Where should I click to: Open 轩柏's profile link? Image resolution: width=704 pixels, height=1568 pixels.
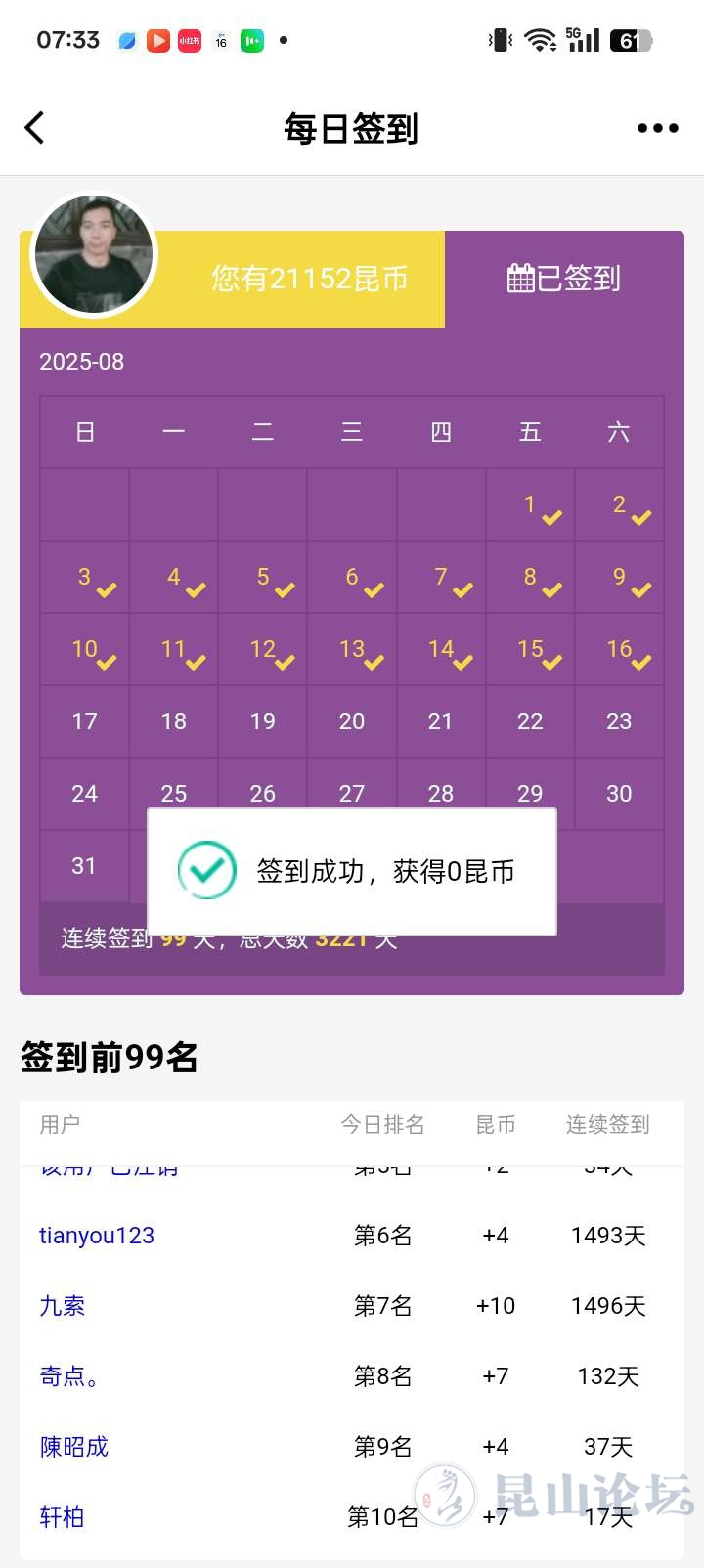coord(62,1517)
